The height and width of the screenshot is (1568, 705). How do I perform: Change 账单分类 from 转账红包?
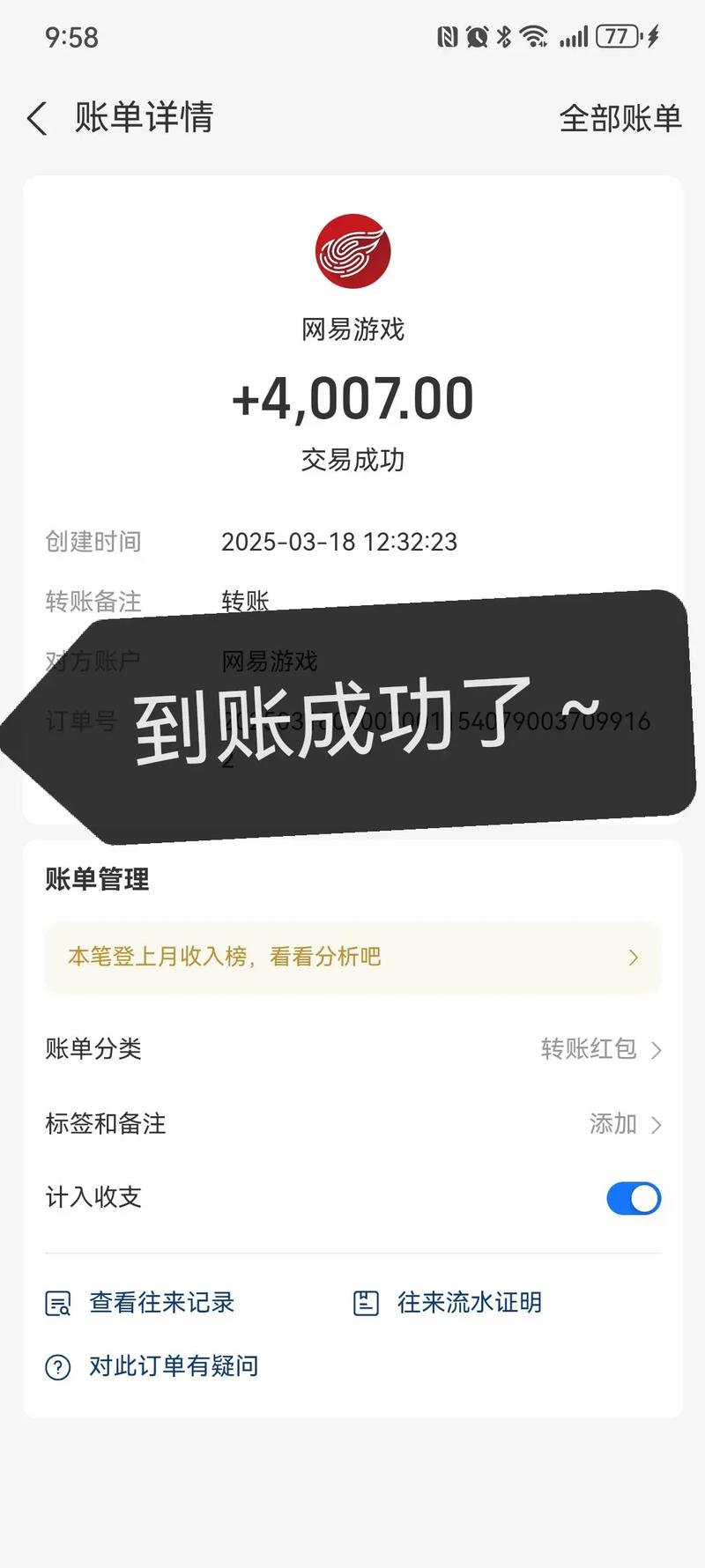(599, 1049)
